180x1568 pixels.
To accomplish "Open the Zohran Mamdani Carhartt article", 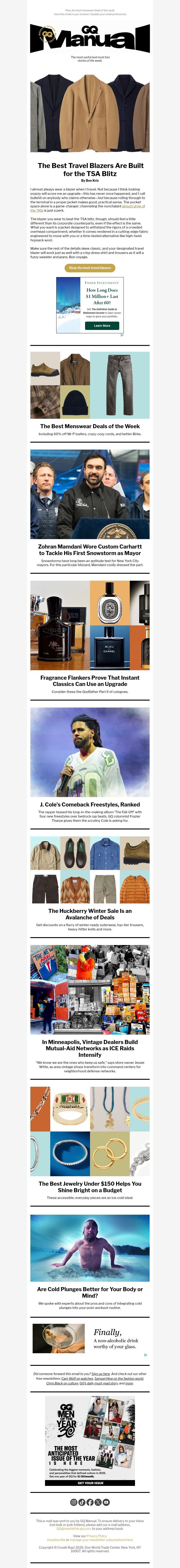I will [x=90, y=550].
